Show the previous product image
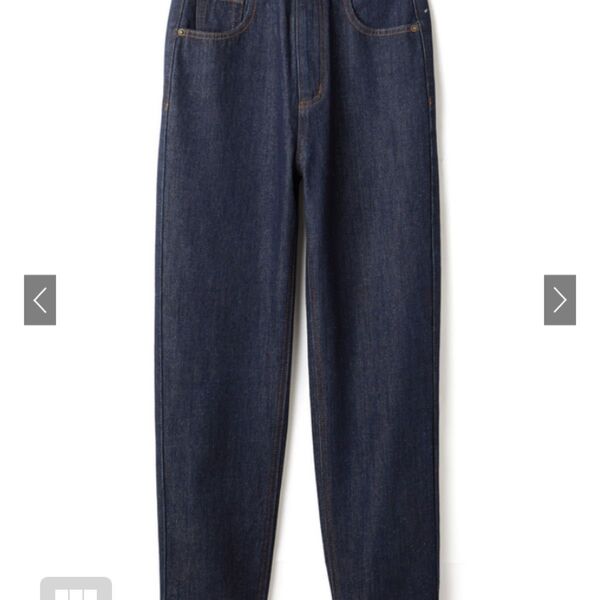 [40, 300]
